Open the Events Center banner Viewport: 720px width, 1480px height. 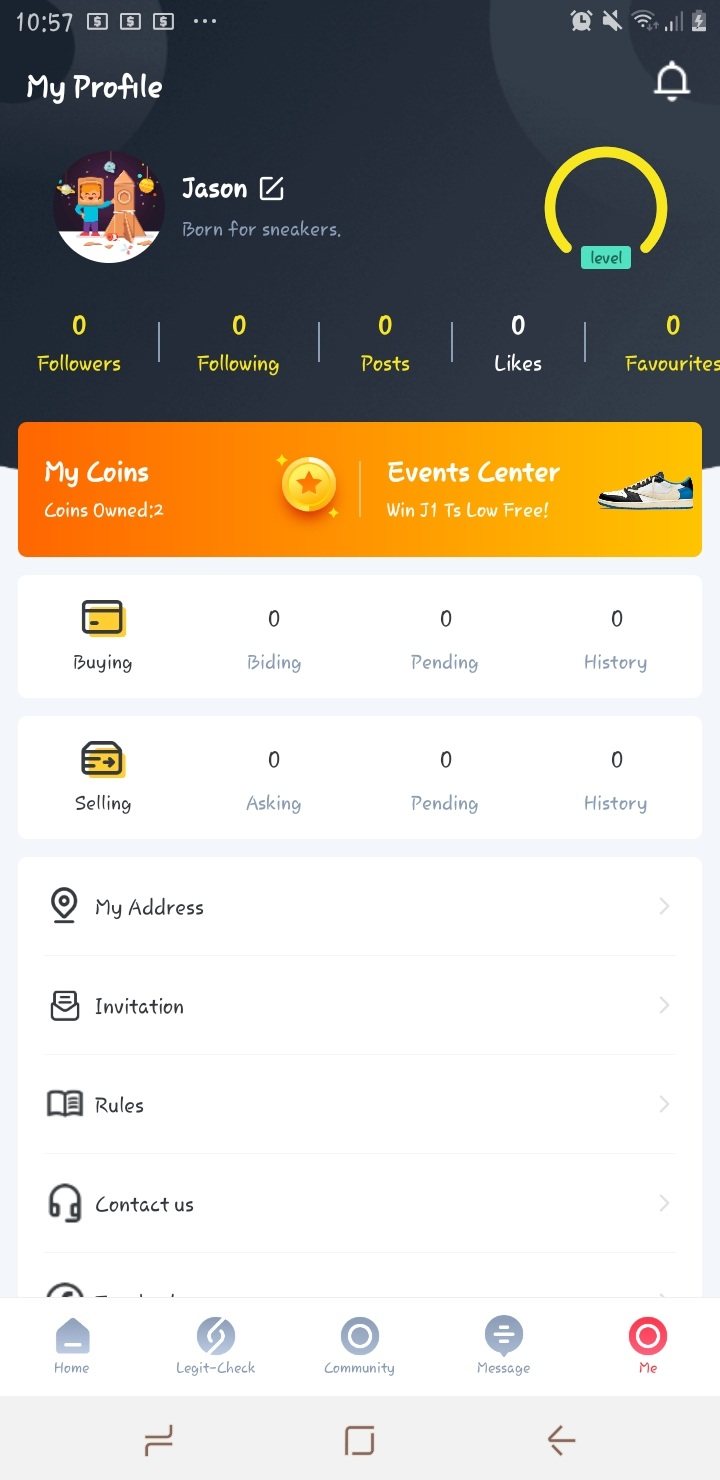(x=530, y=489)
